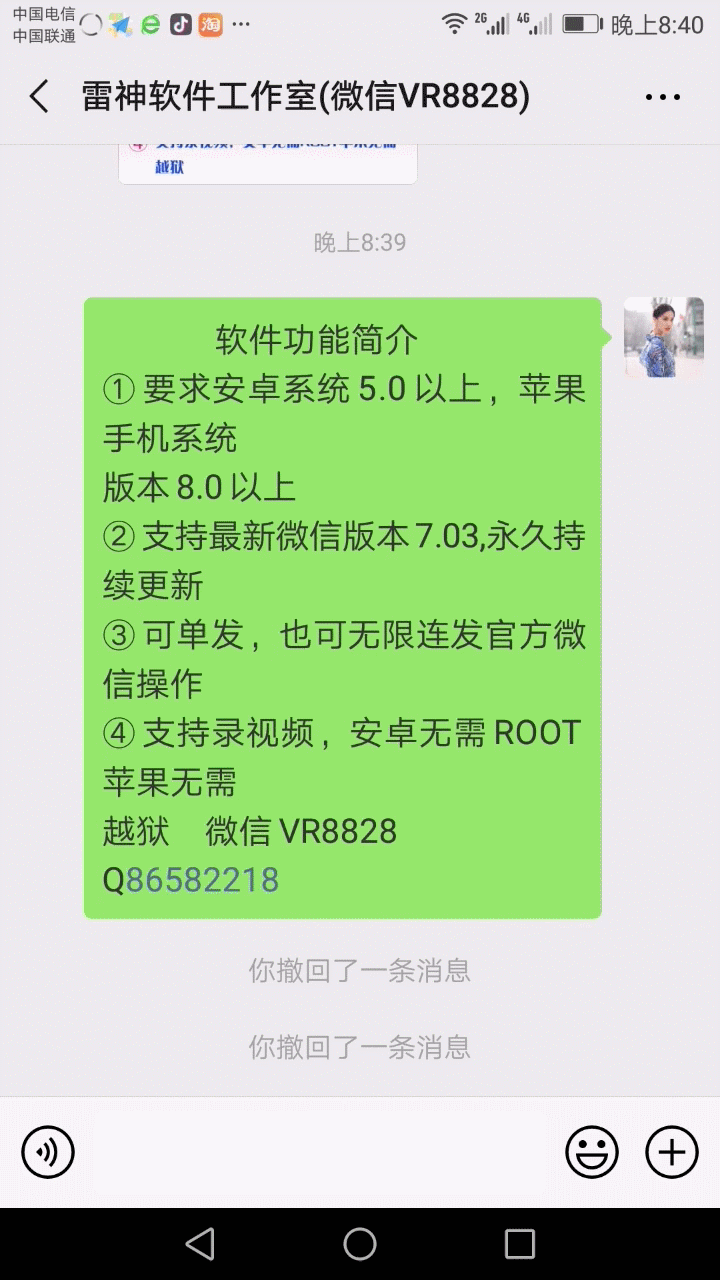Tap the sender's profile avatar

pos(664,337)
